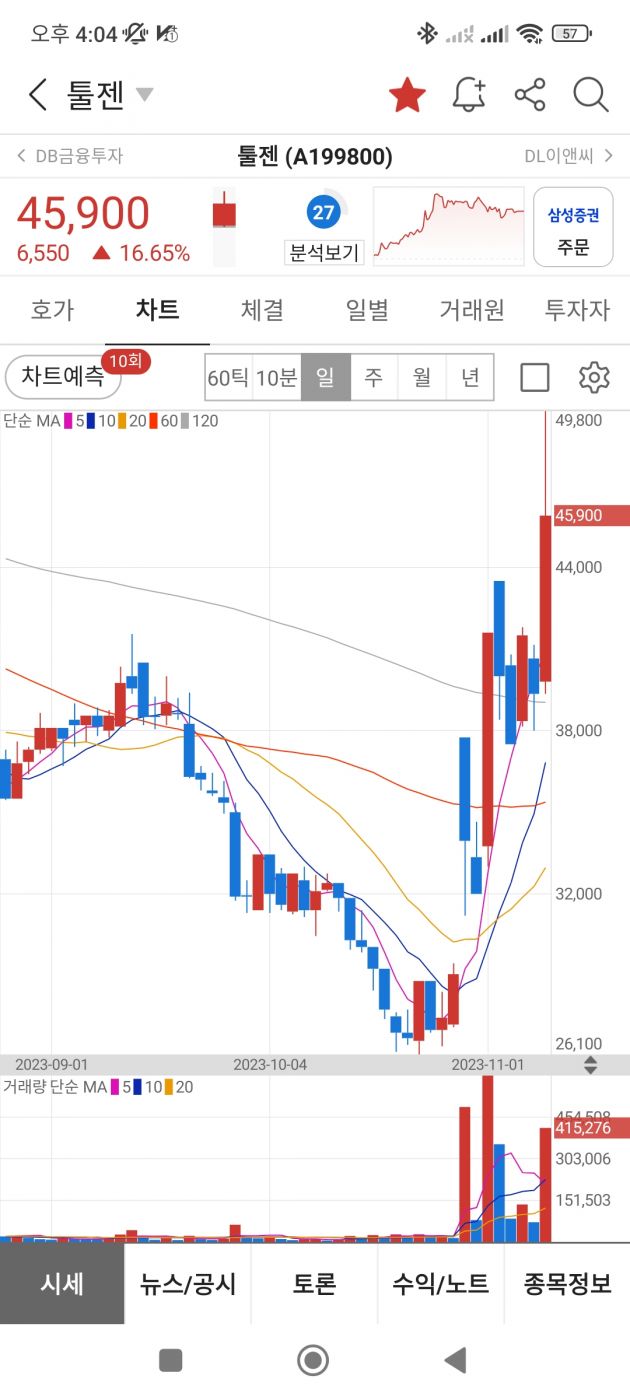Switch to the 호가 tab
The image size is (630, 1400).
[x=52, y=310]
